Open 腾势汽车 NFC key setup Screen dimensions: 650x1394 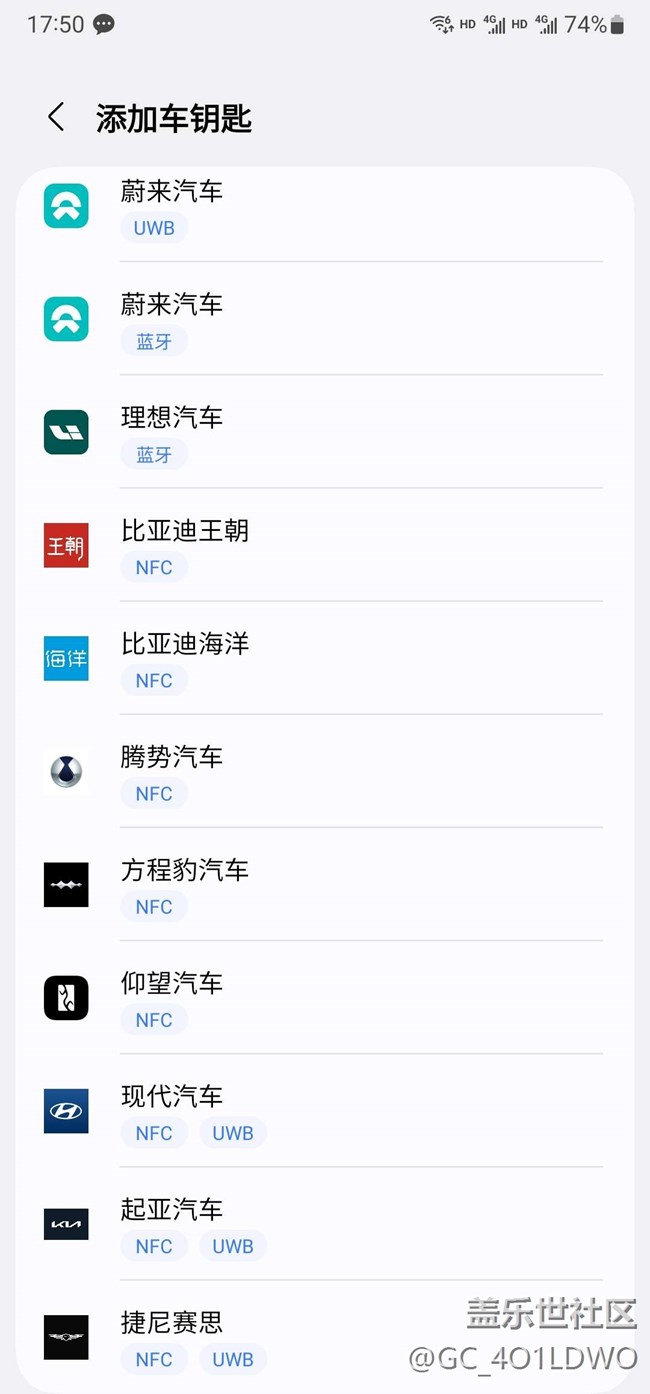(x=324, y=773)
